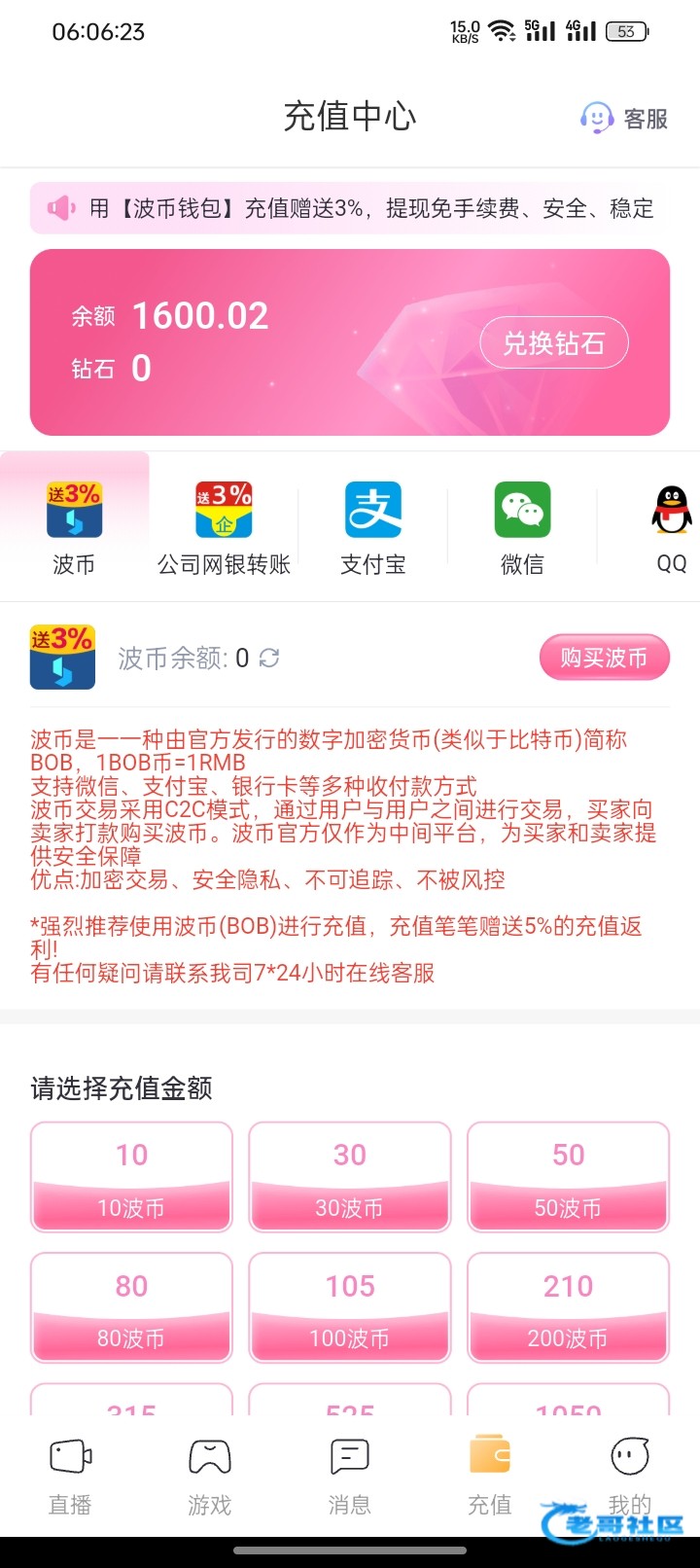
Task: Select the 30波币 recharge amount
Action: [x=350, y=1177]
